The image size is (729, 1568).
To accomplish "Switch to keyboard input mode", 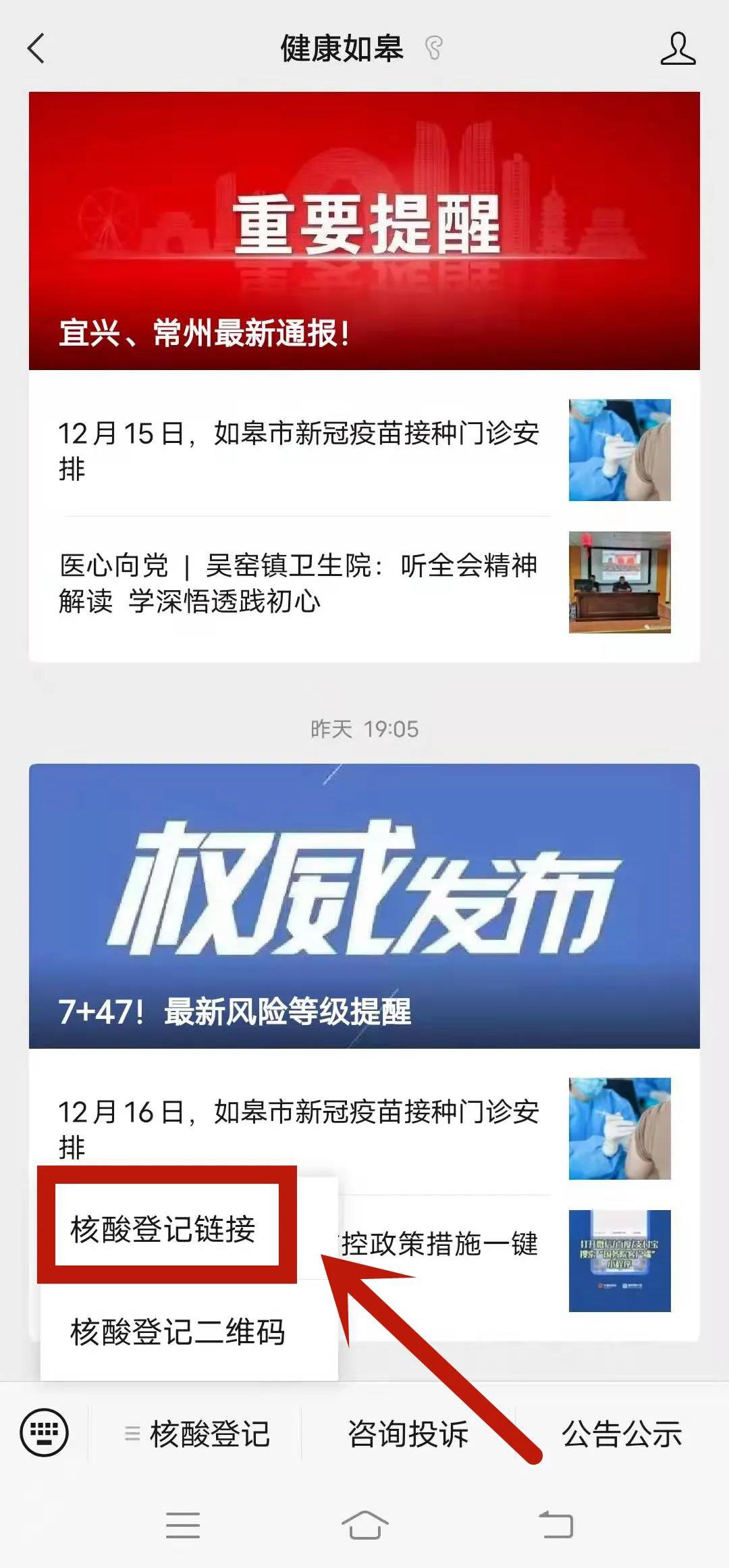I will click(x=45, y=1432).
